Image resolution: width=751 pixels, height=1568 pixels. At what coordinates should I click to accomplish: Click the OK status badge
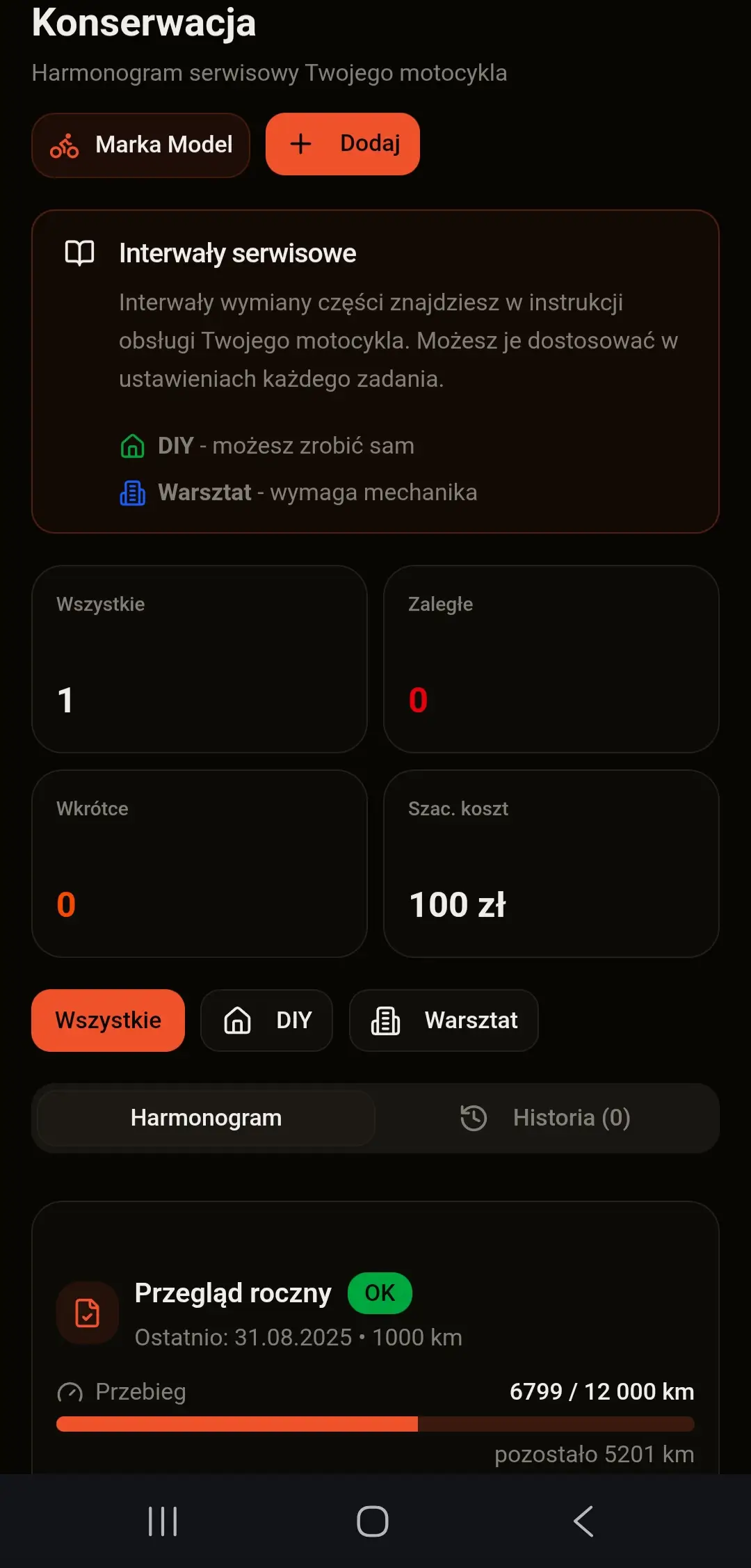(x=380, y=1293)
